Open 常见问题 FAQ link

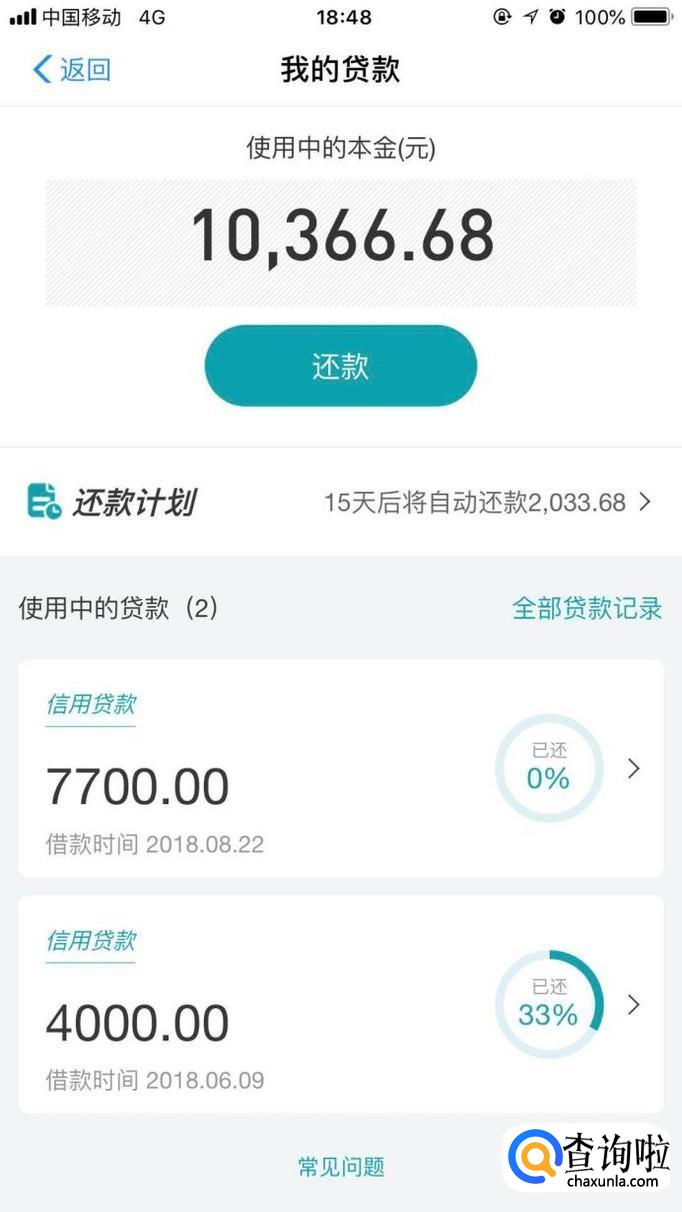(x=341, y=1166)
